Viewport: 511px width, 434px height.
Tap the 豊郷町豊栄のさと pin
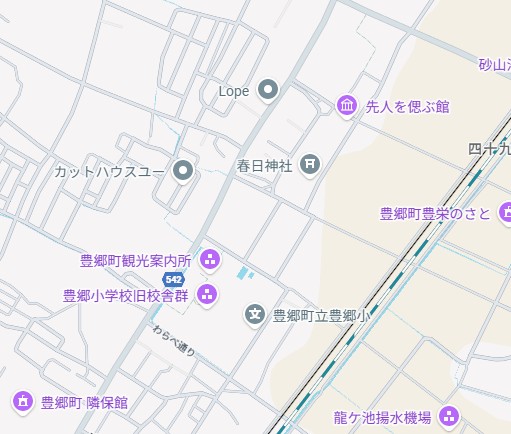pyautogui.click(x=507, y=213)
